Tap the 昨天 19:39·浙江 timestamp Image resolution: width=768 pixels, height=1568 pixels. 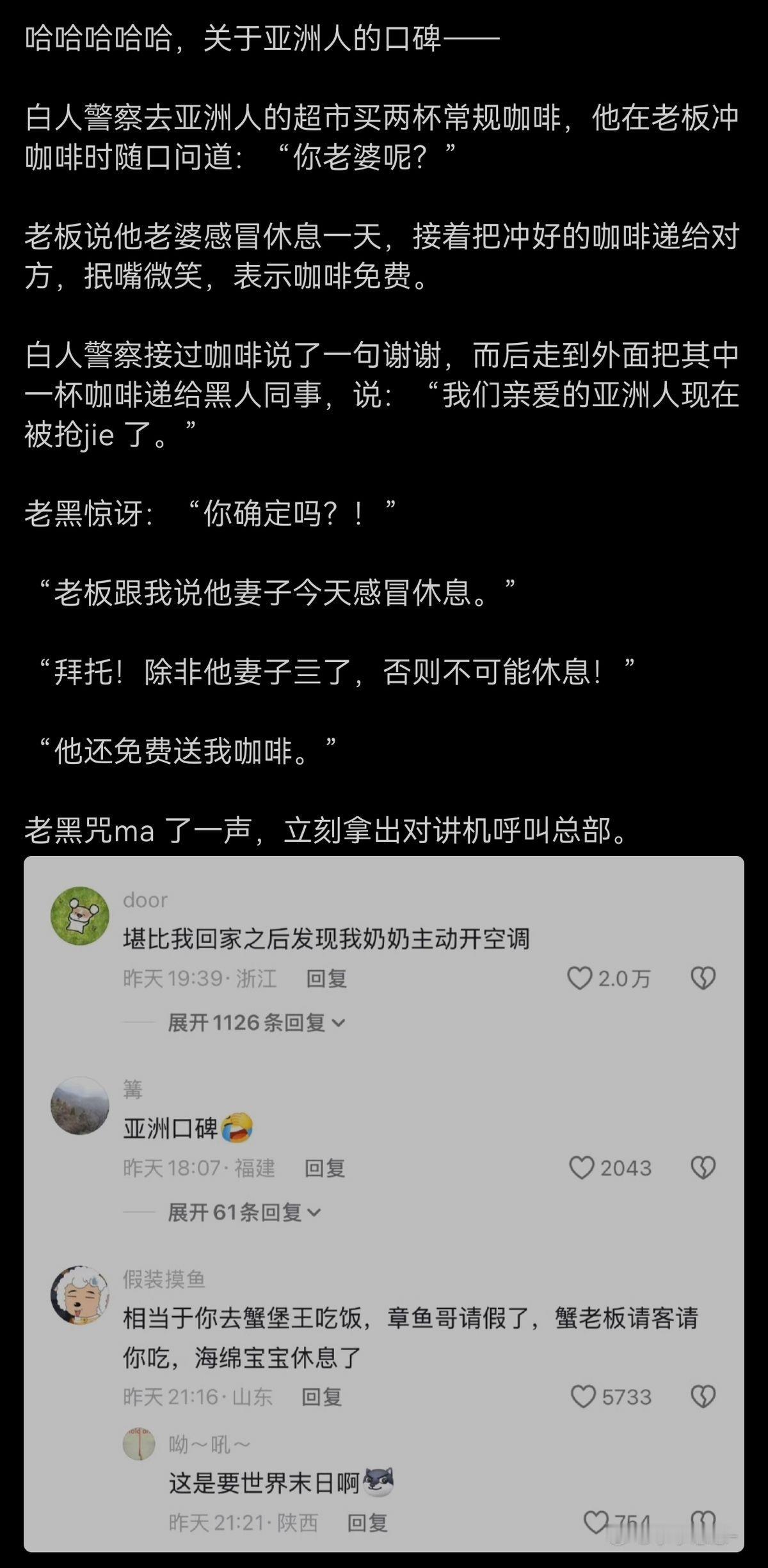[x=198, y=978]
